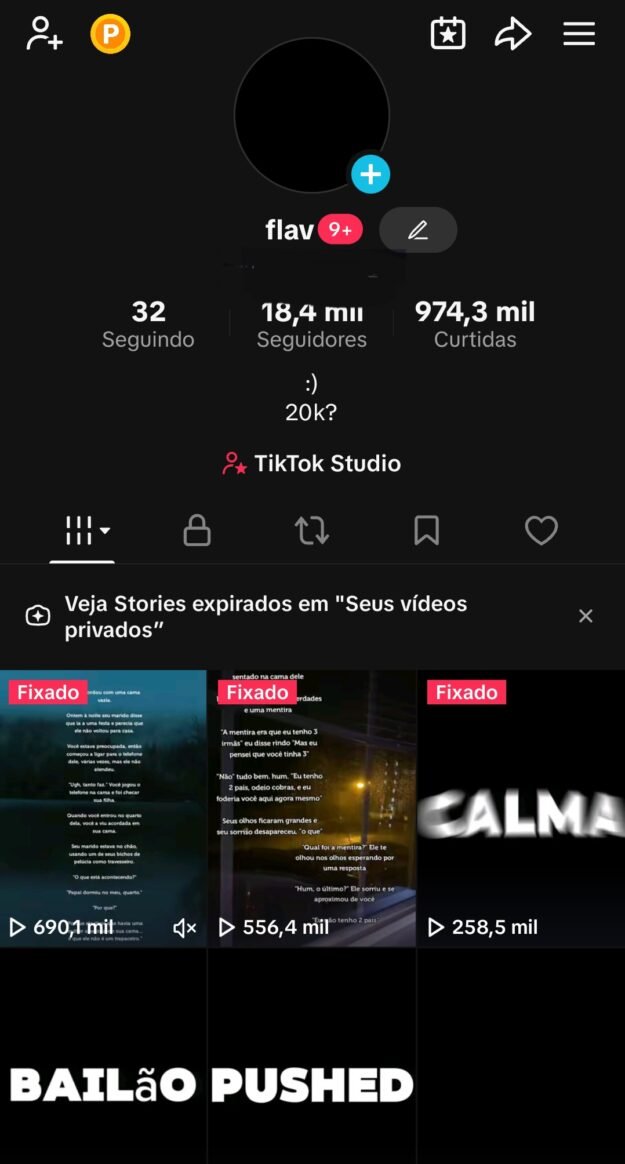Switch to the private videos lock tab

pos(197,531)
